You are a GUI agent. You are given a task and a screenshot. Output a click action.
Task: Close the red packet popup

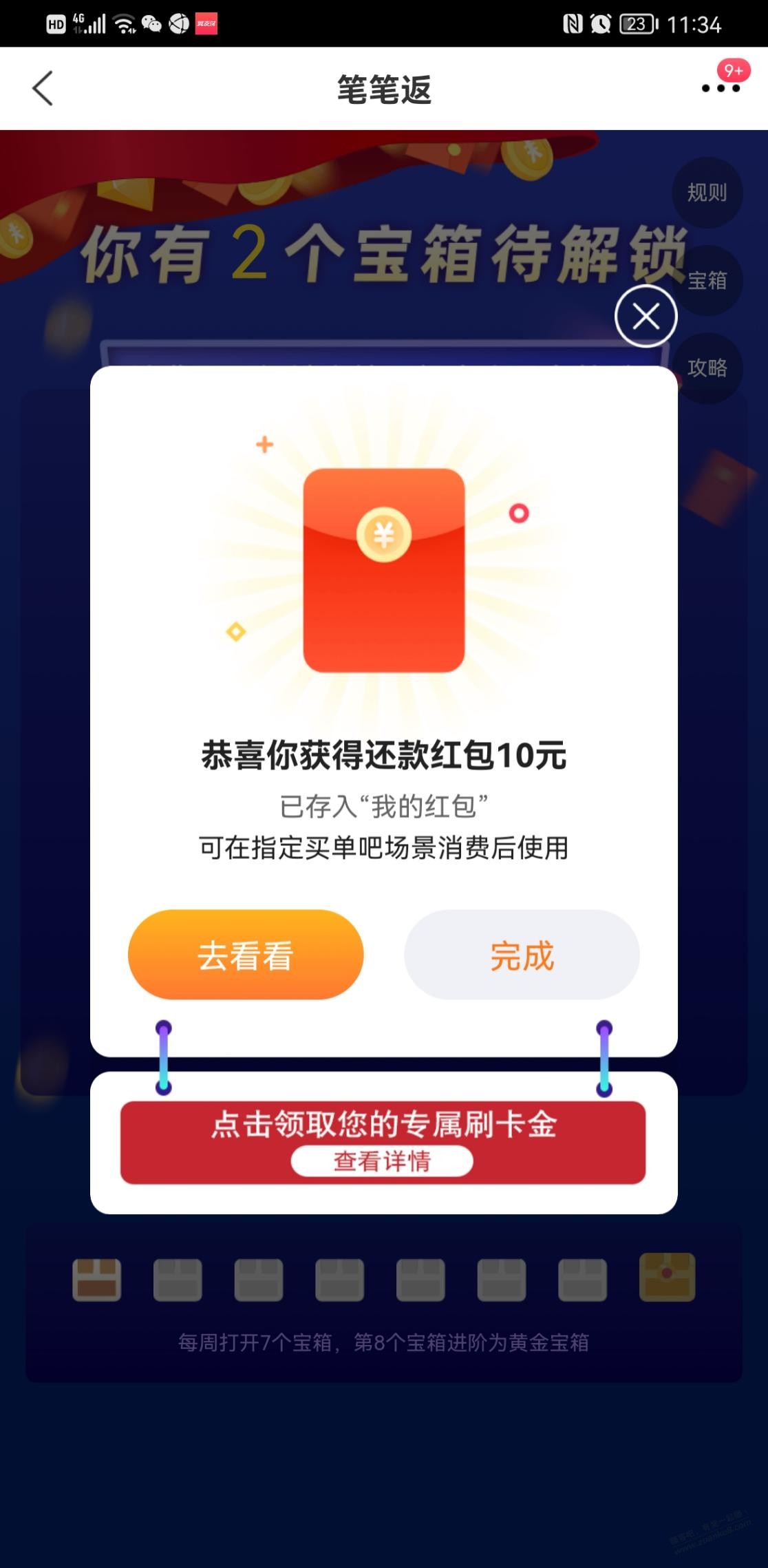pyautogui.click(x=646, y=317)
